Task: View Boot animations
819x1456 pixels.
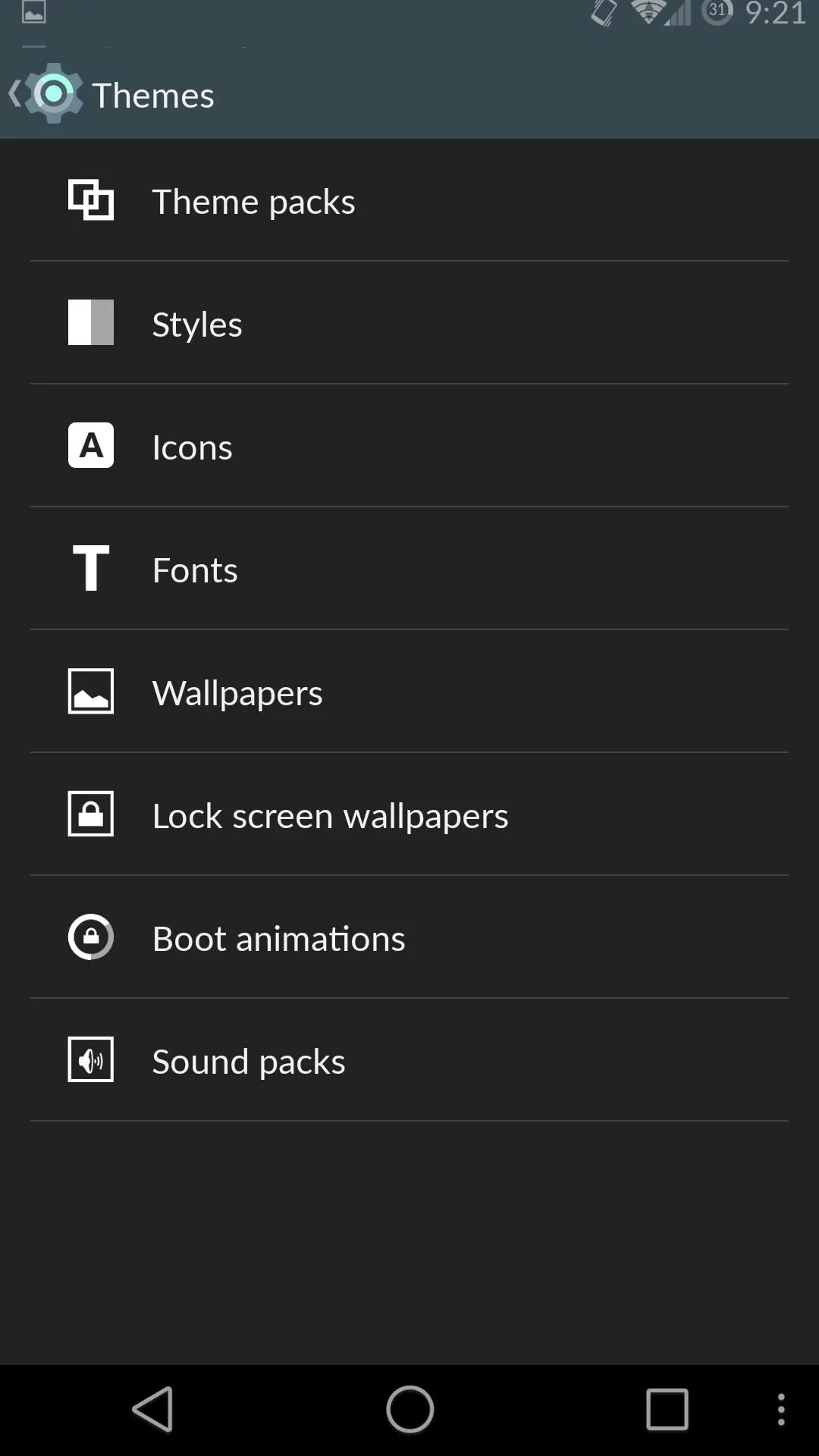Action: click(409, 937)
